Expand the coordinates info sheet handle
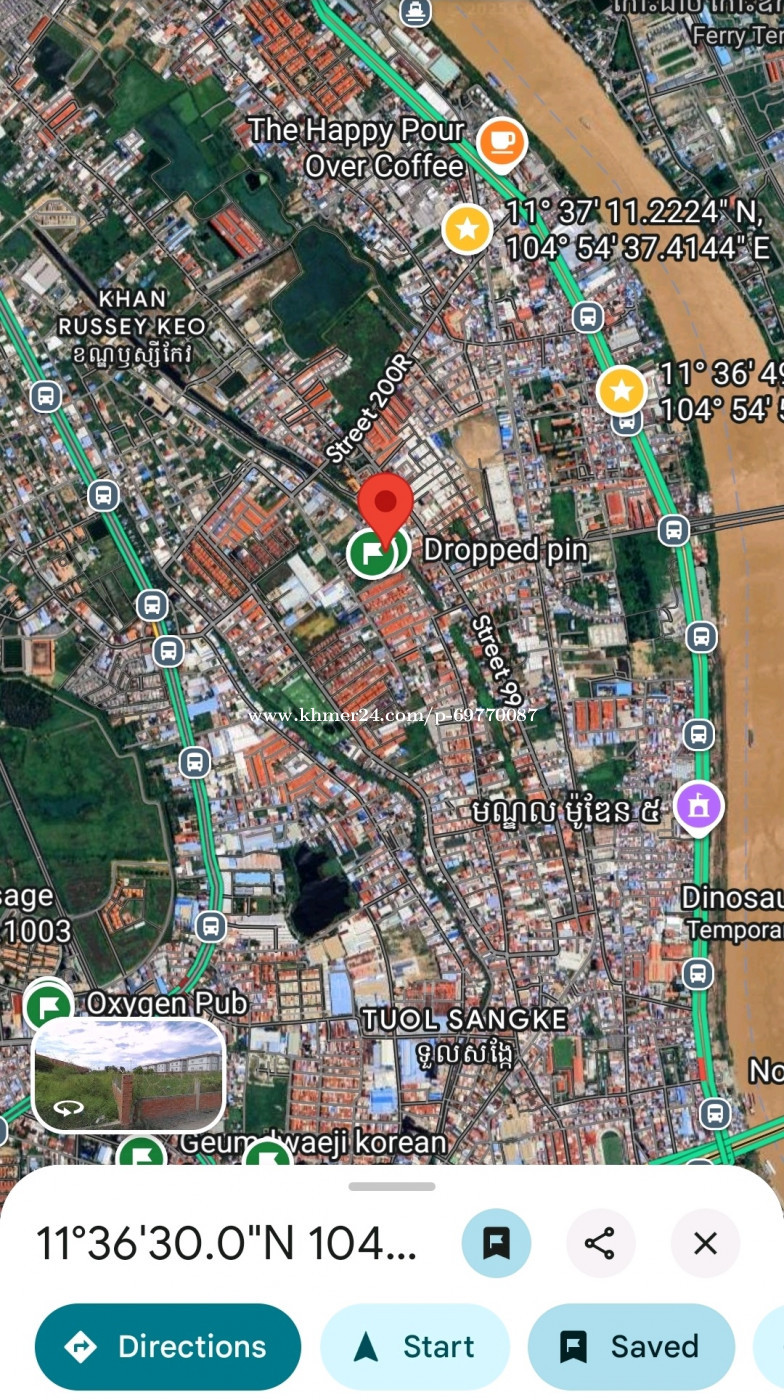The width and height of the screenshot is (784, 1400). [x=392, y=1187]
